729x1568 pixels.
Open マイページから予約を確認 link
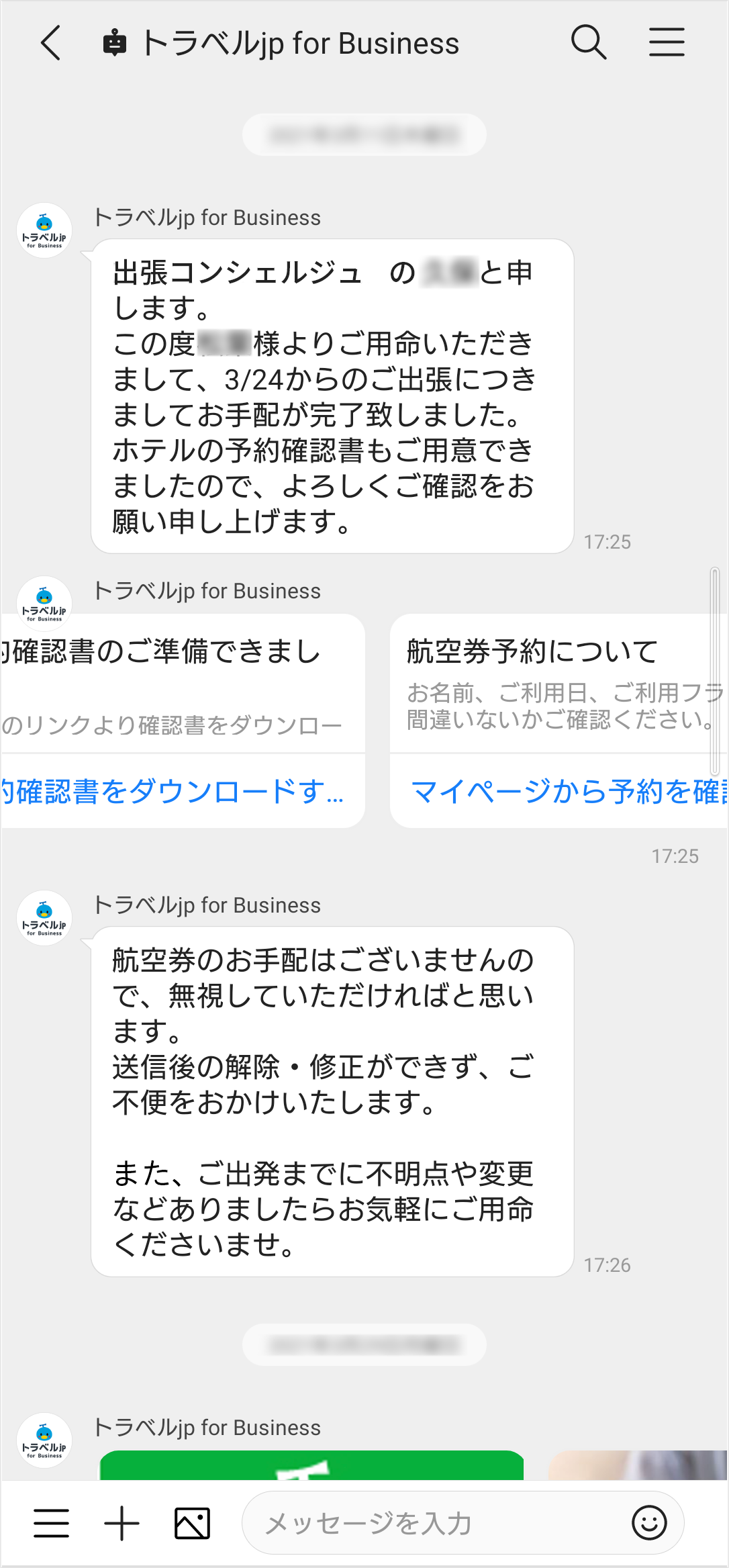pos(564,791)
